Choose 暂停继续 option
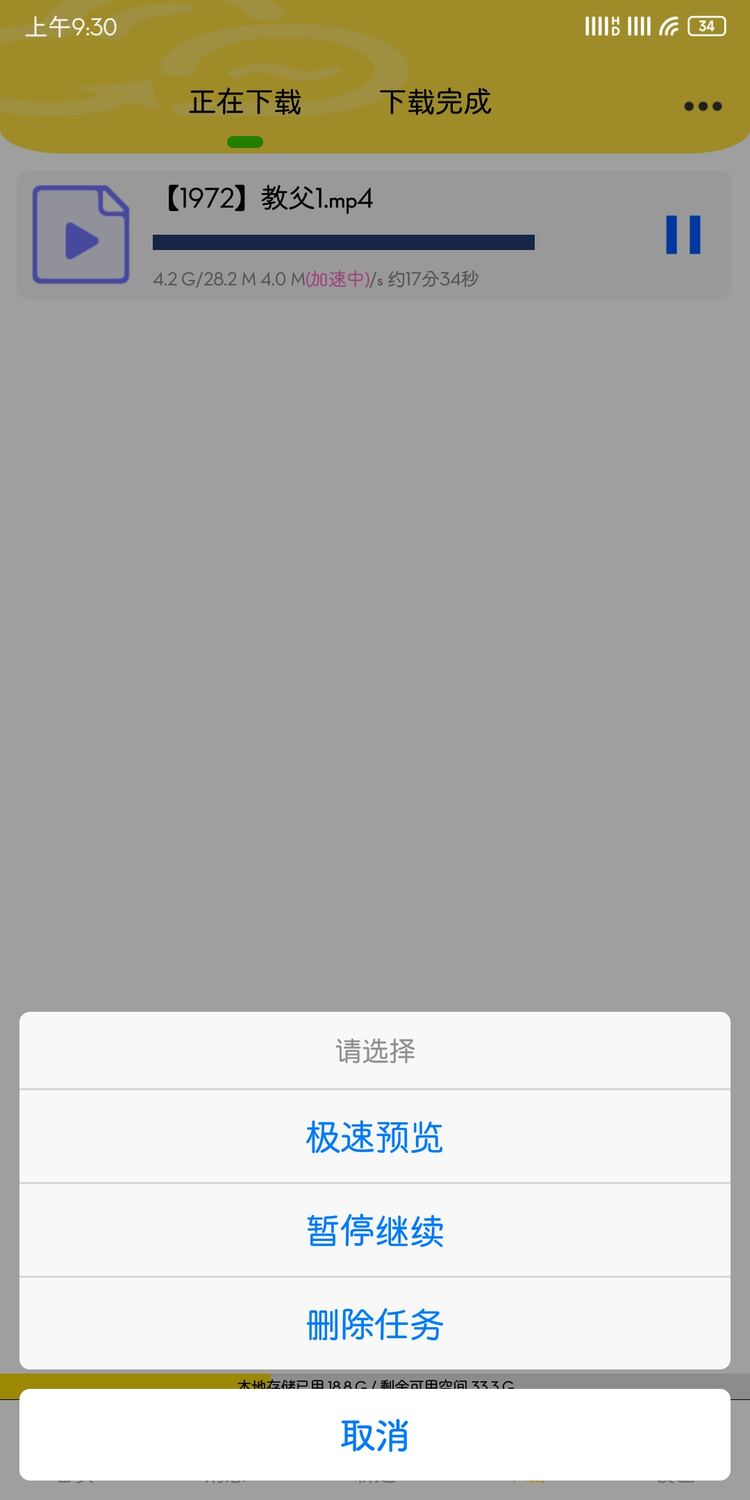 (x=375, y=1230)
